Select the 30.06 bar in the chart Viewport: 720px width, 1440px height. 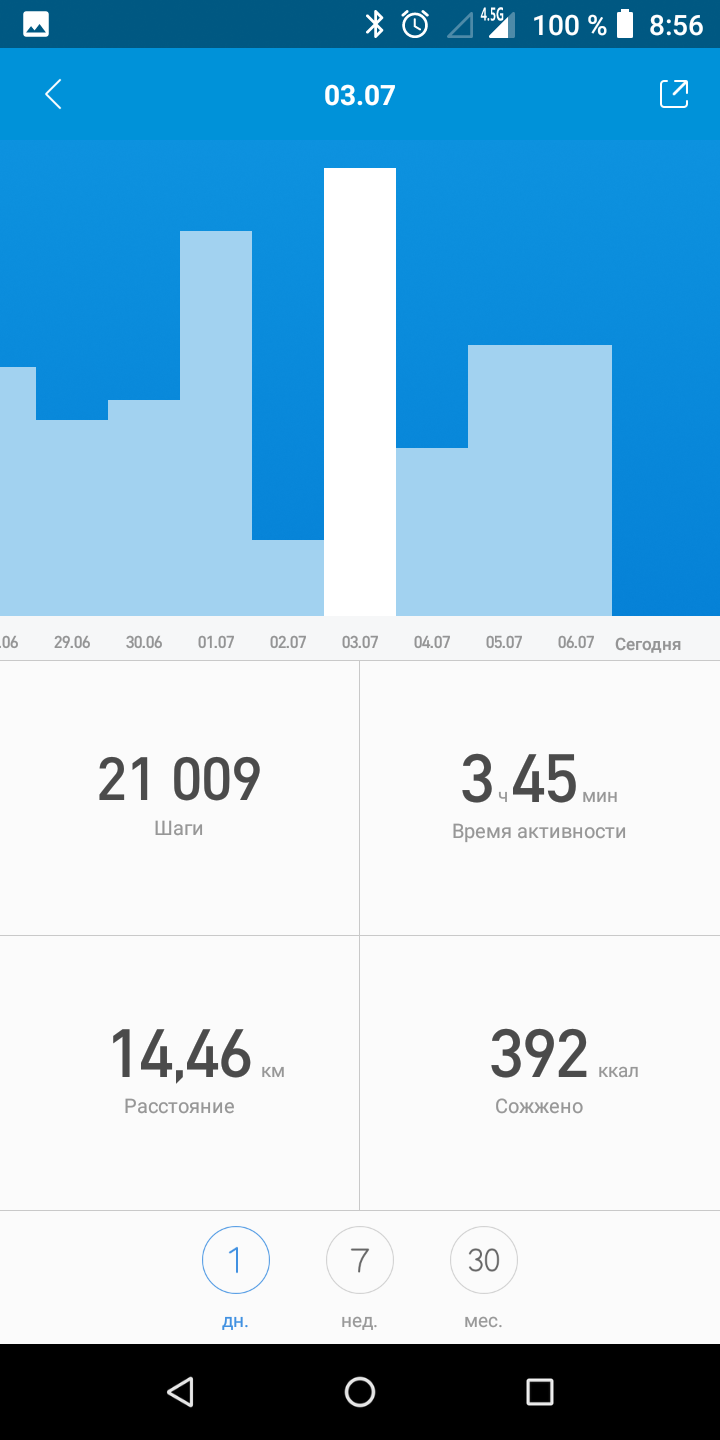[x=144, y=508]
